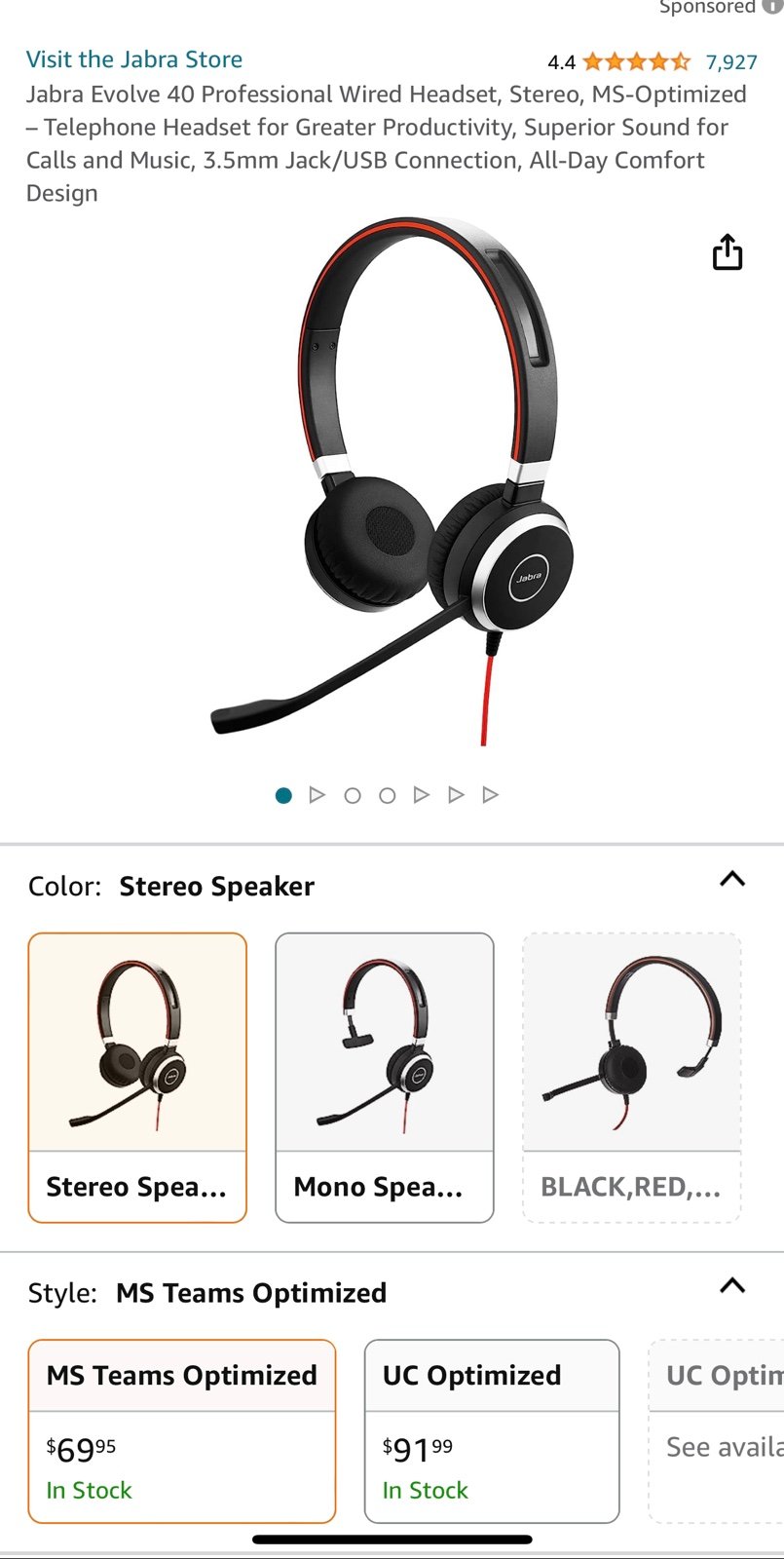
Task: Select the MS Teams Optimized style
Action: (x=182, y=1431)
